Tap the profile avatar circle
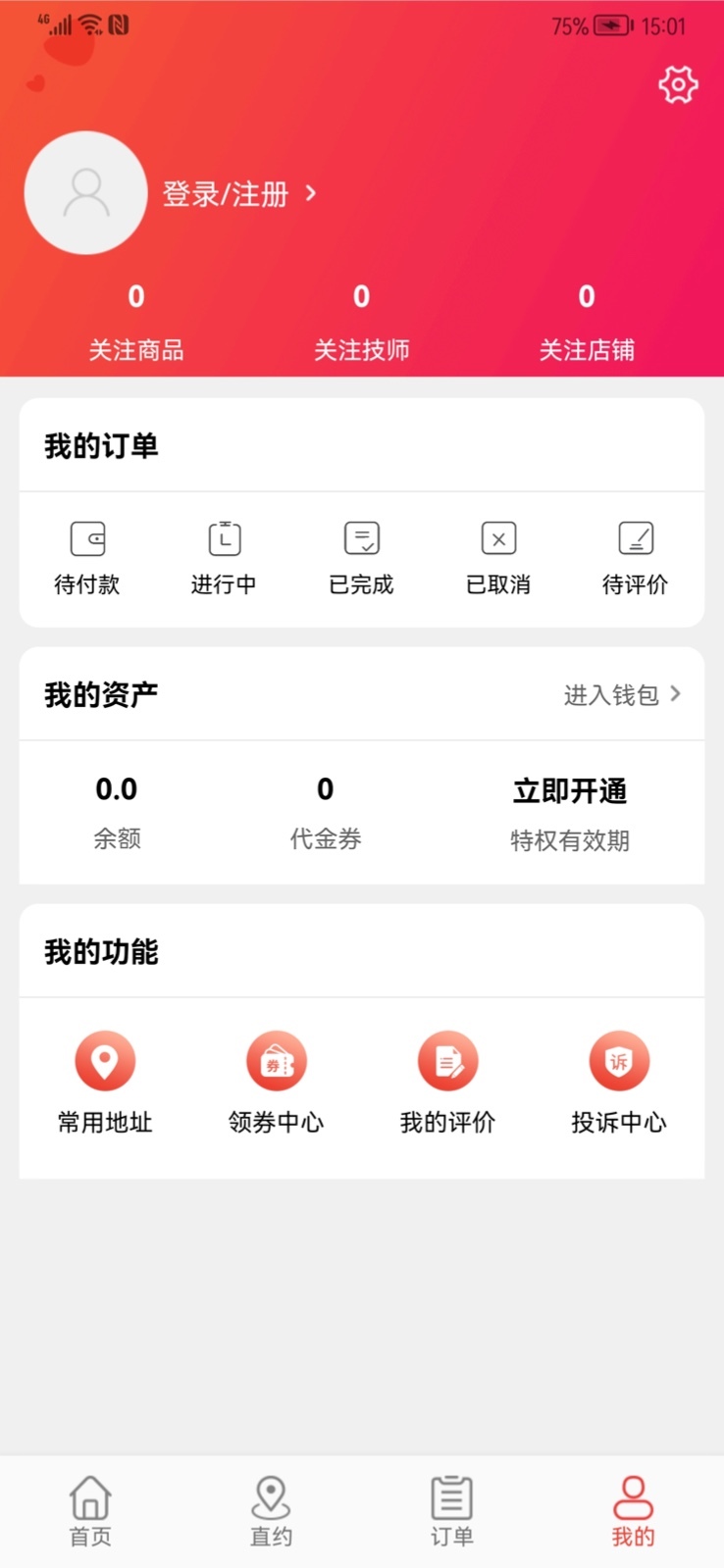The height and width of the screenshot is (1568, 724). (x=86, y=193)
